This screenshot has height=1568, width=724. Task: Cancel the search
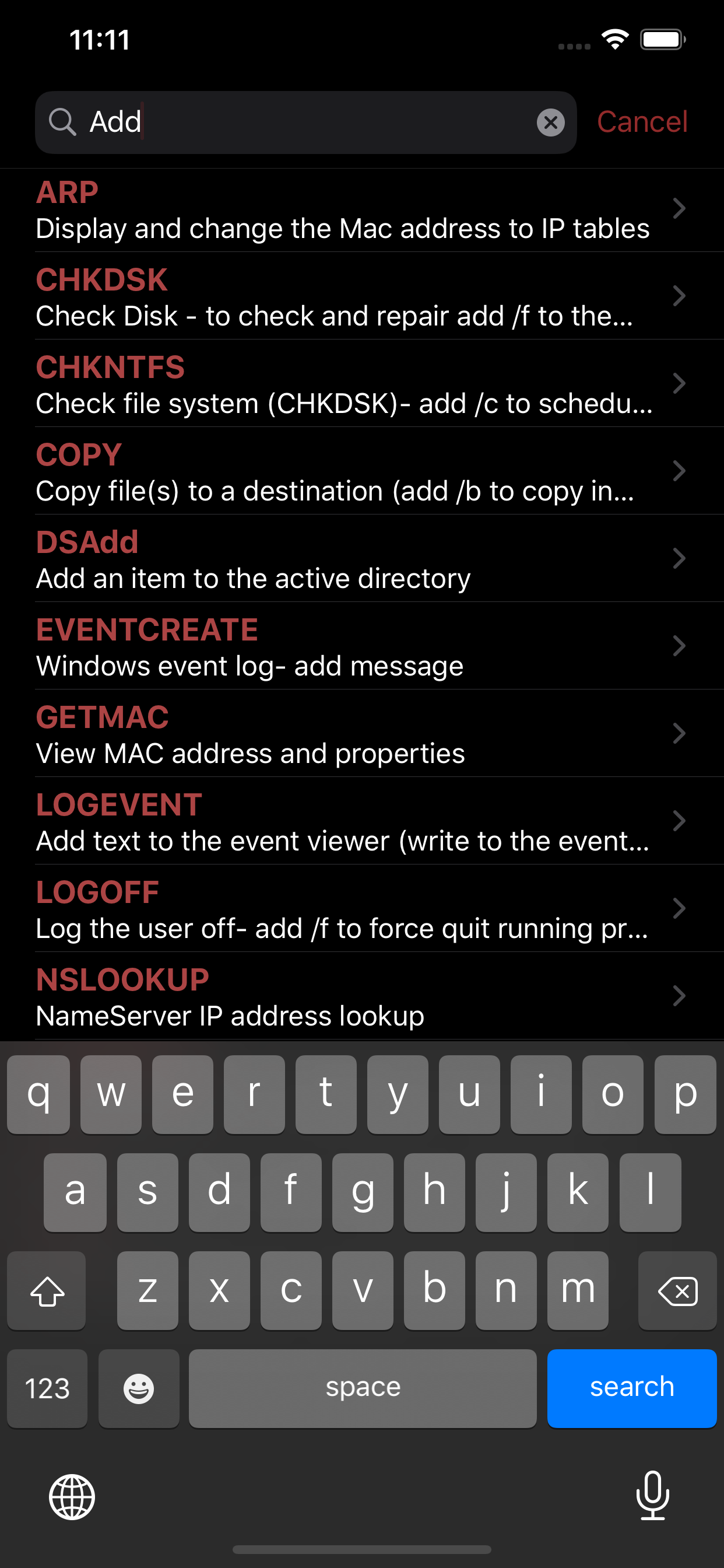[x=642, y=122]
